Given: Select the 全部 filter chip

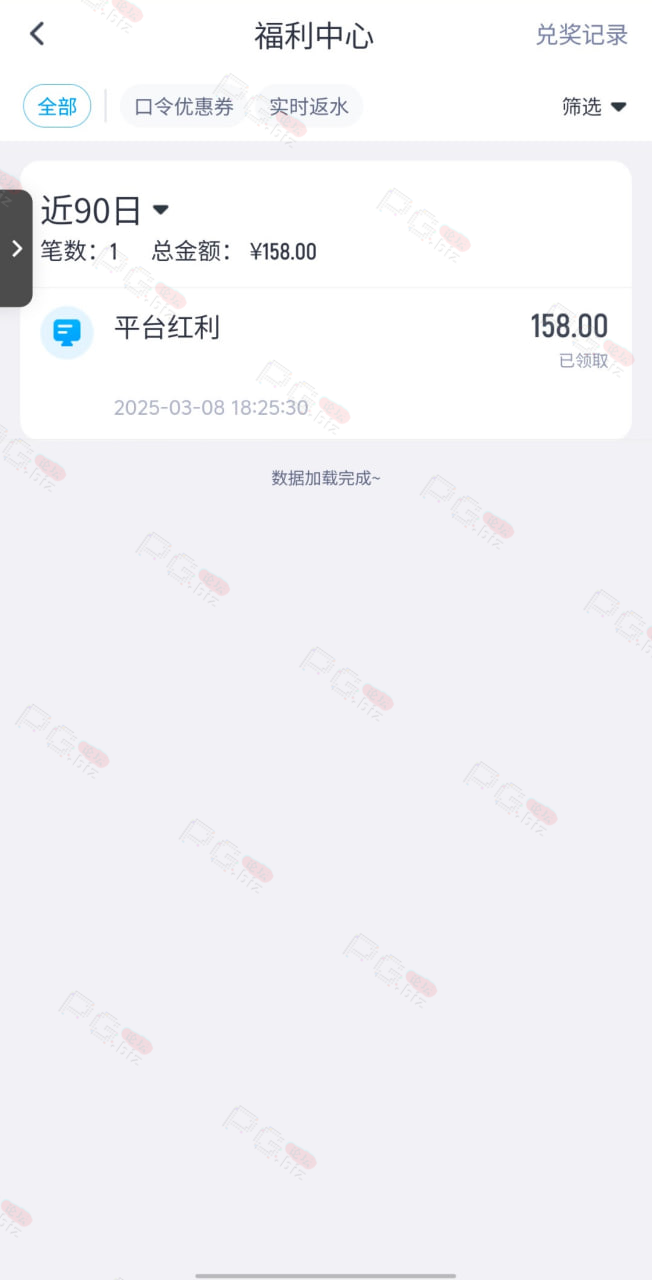Looking at the screenshot, I should [x=57, y=106].
